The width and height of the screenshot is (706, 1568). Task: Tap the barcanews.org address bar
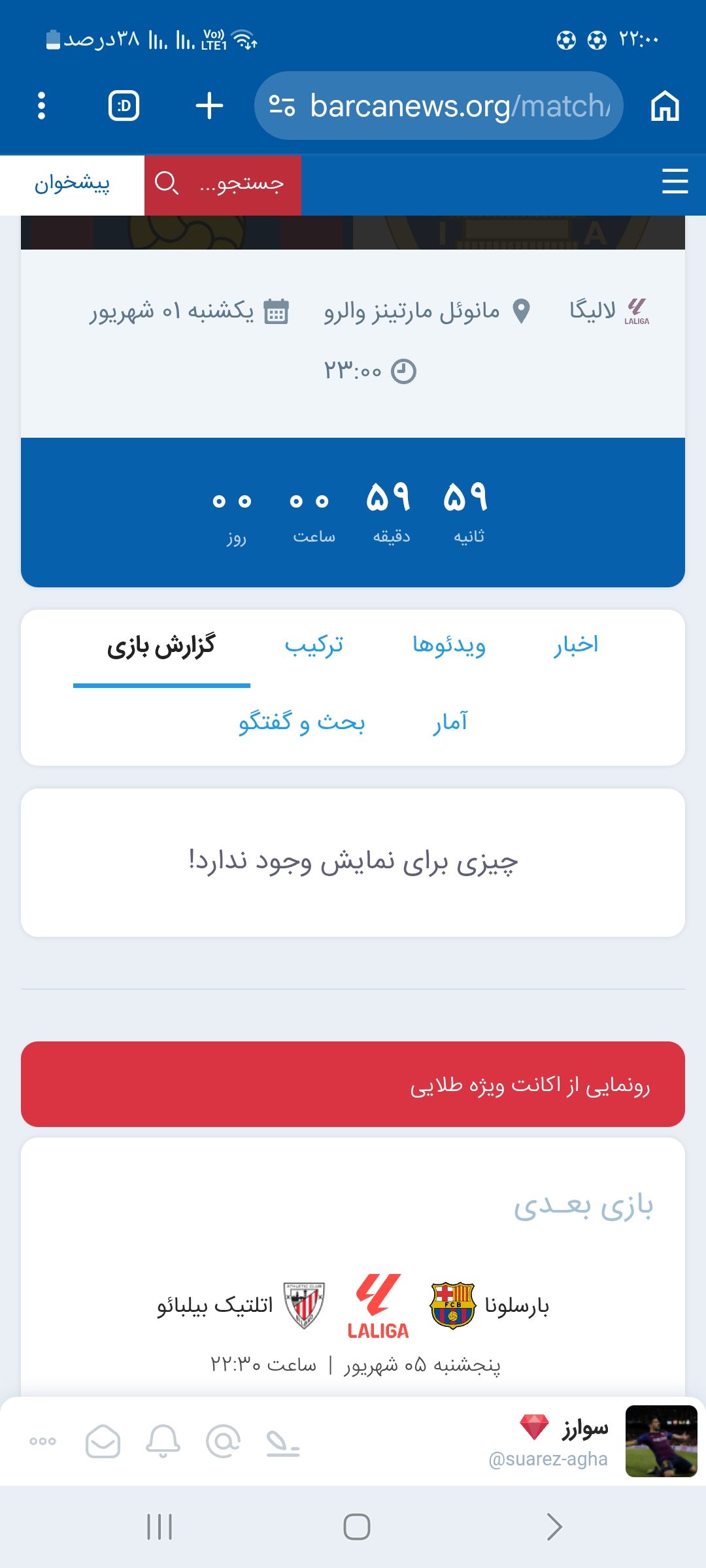coord(439,106)
